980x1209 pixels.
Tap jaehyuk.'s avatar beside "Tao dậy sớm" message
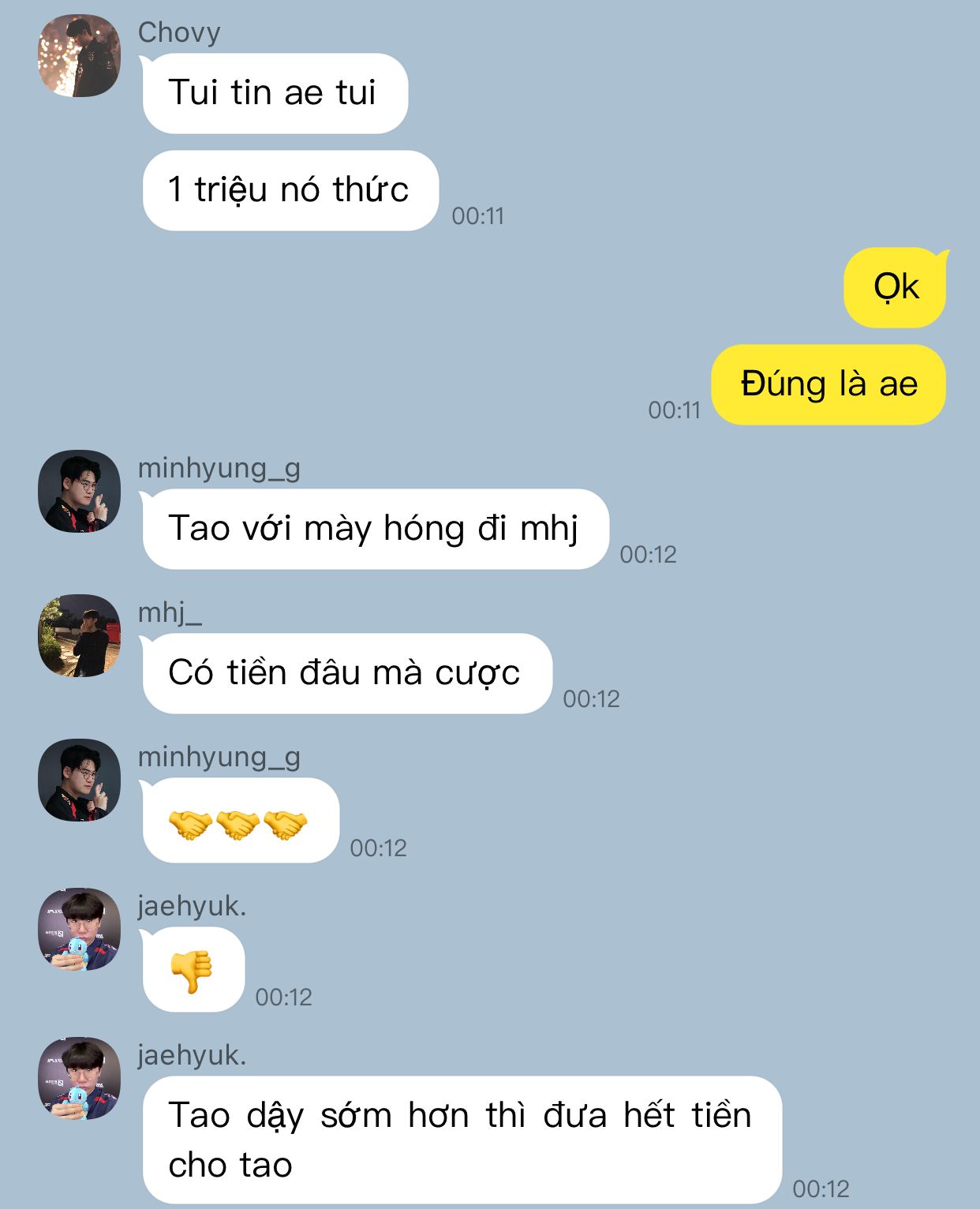tap(79, 1078)
